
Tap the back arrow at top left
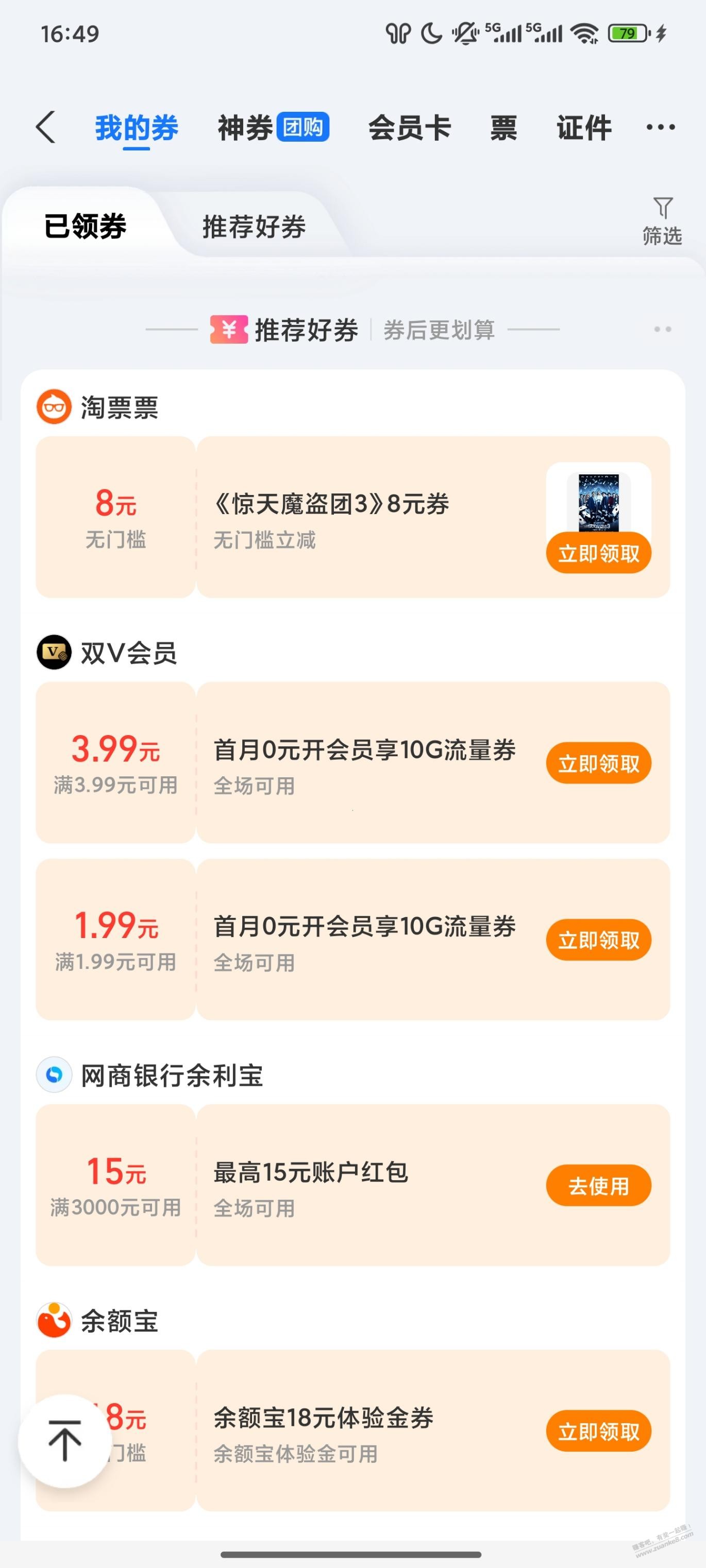coord(47,128)
